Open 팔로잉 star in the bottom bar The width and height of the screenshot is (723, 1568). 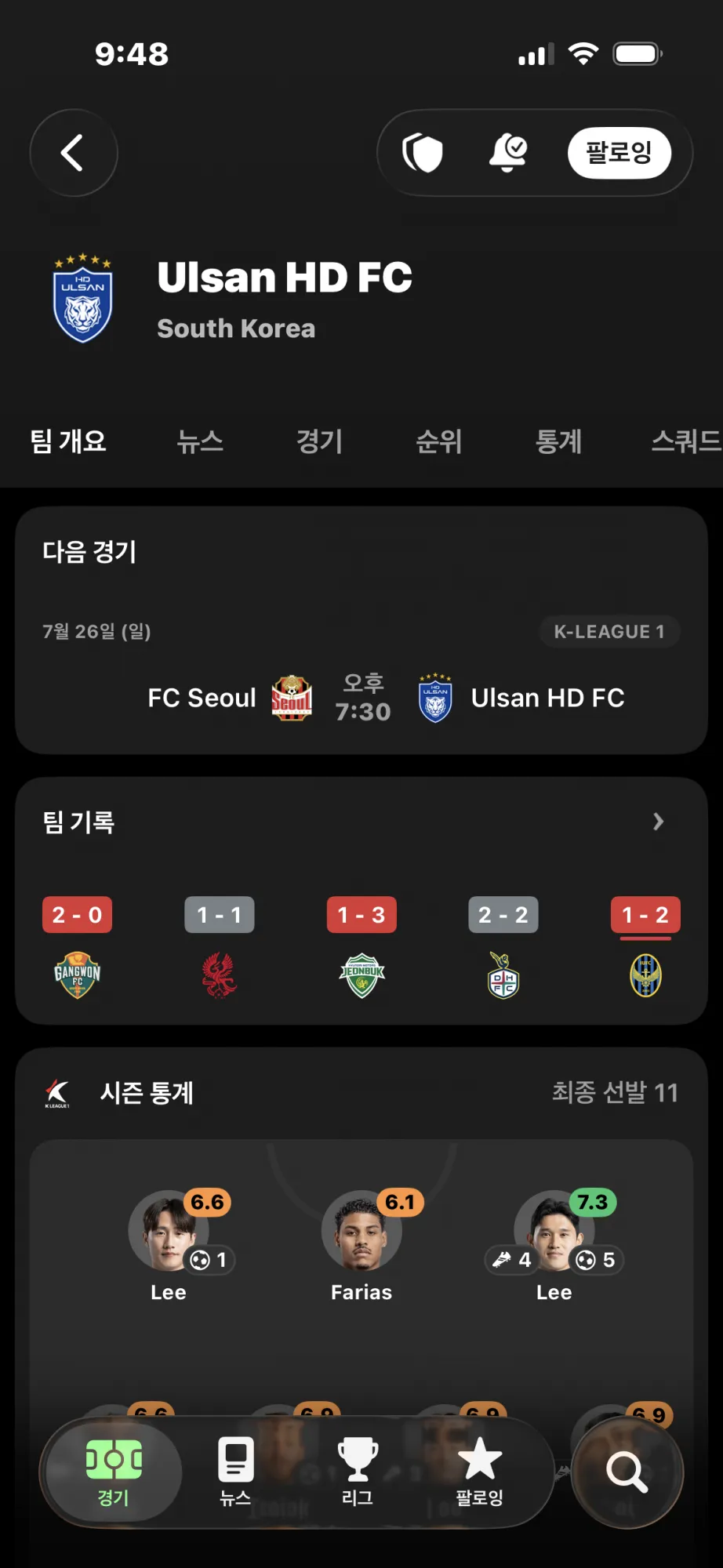coord(479,1472)
